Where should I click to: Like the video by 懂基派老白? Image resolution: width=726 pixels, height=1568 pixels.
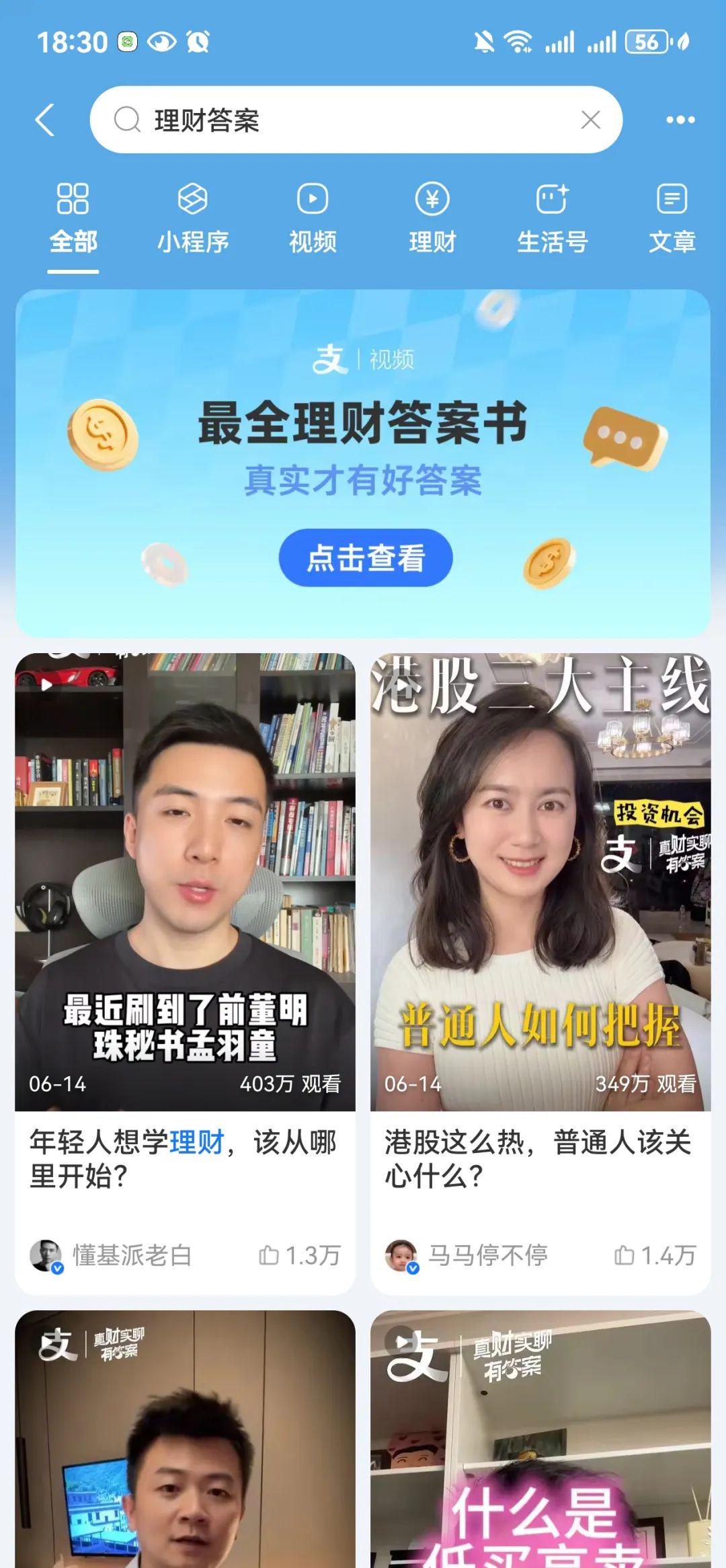[299, 1255]
